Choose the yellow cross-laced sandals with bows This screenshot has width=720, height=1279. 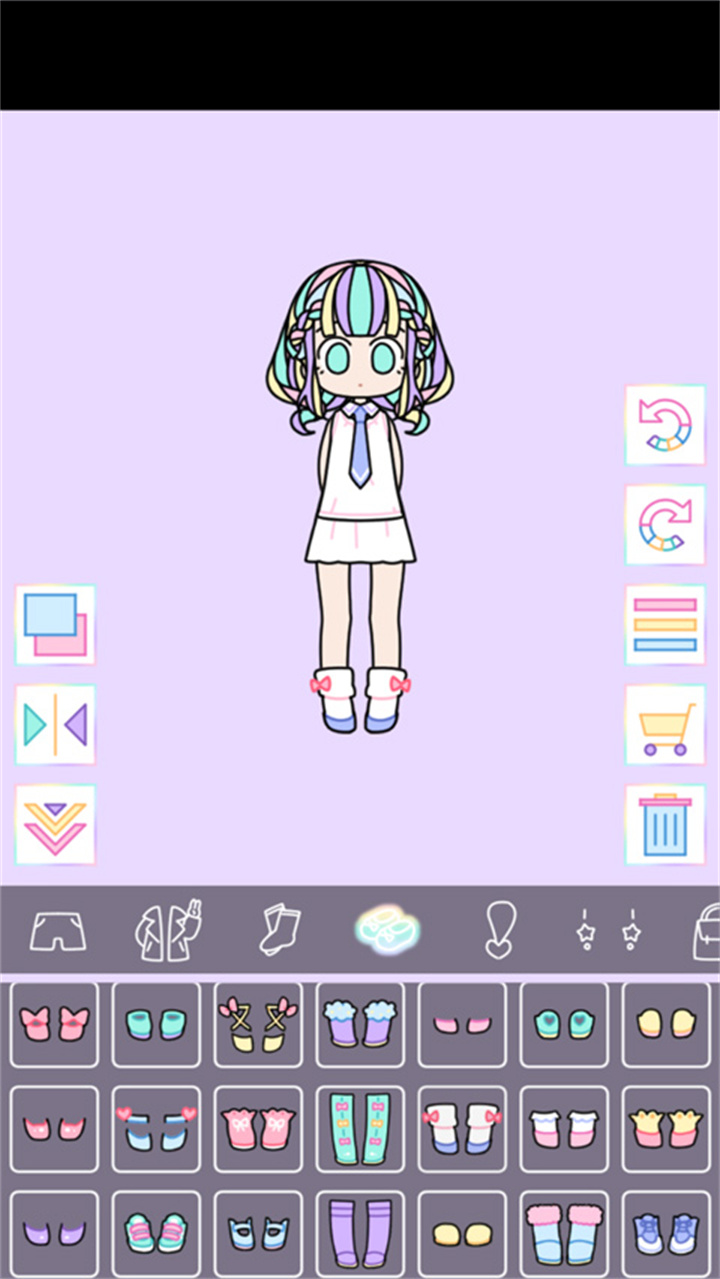[258, 1025]
